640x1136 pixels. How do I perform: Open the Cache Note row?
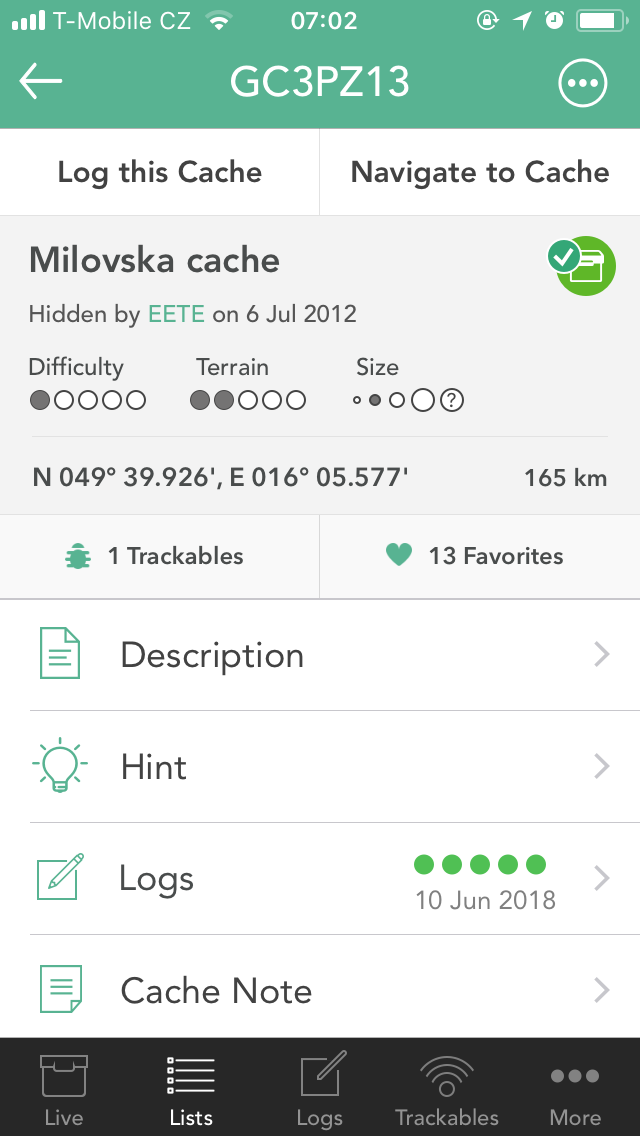click(x=320, y=990)
